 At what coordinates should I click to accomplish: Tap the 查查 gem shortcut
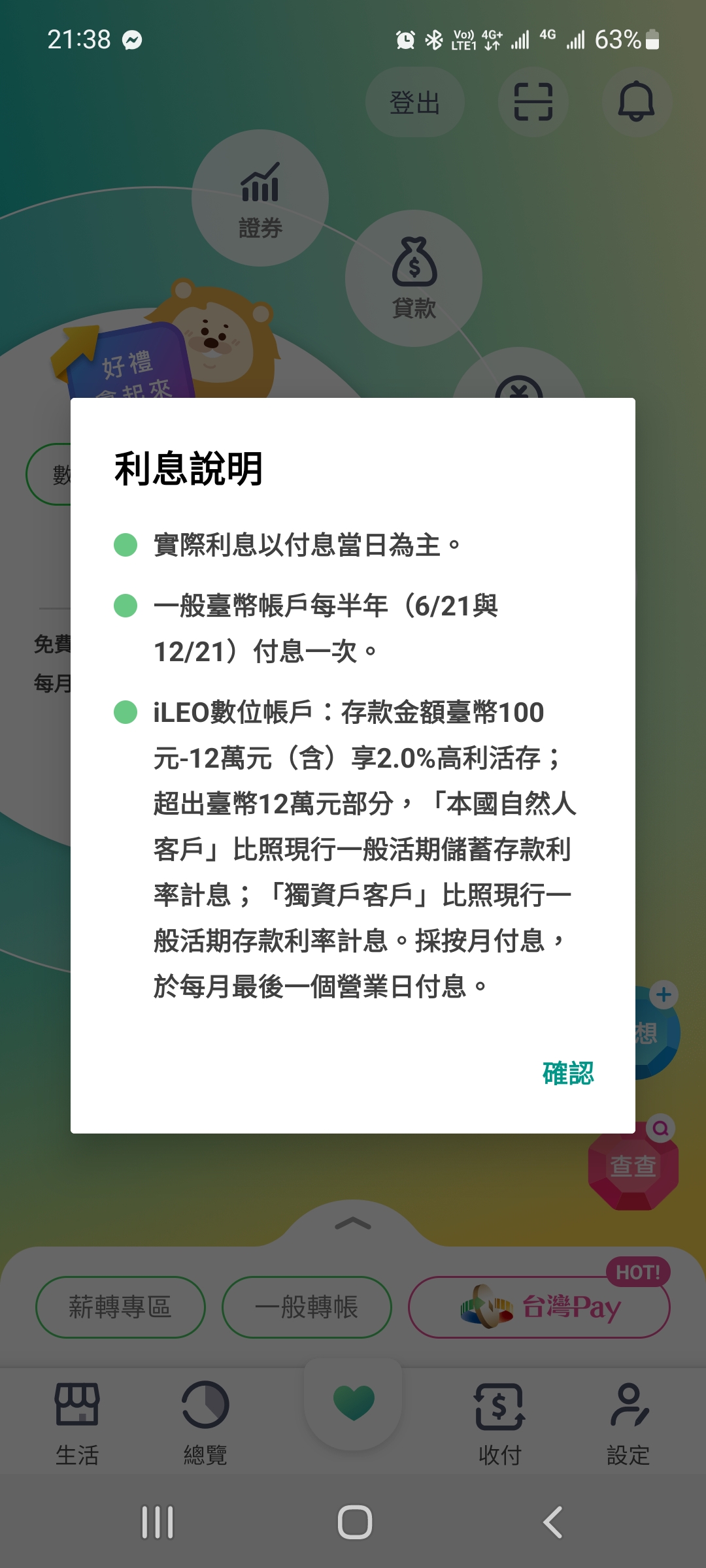point(633,1164)
